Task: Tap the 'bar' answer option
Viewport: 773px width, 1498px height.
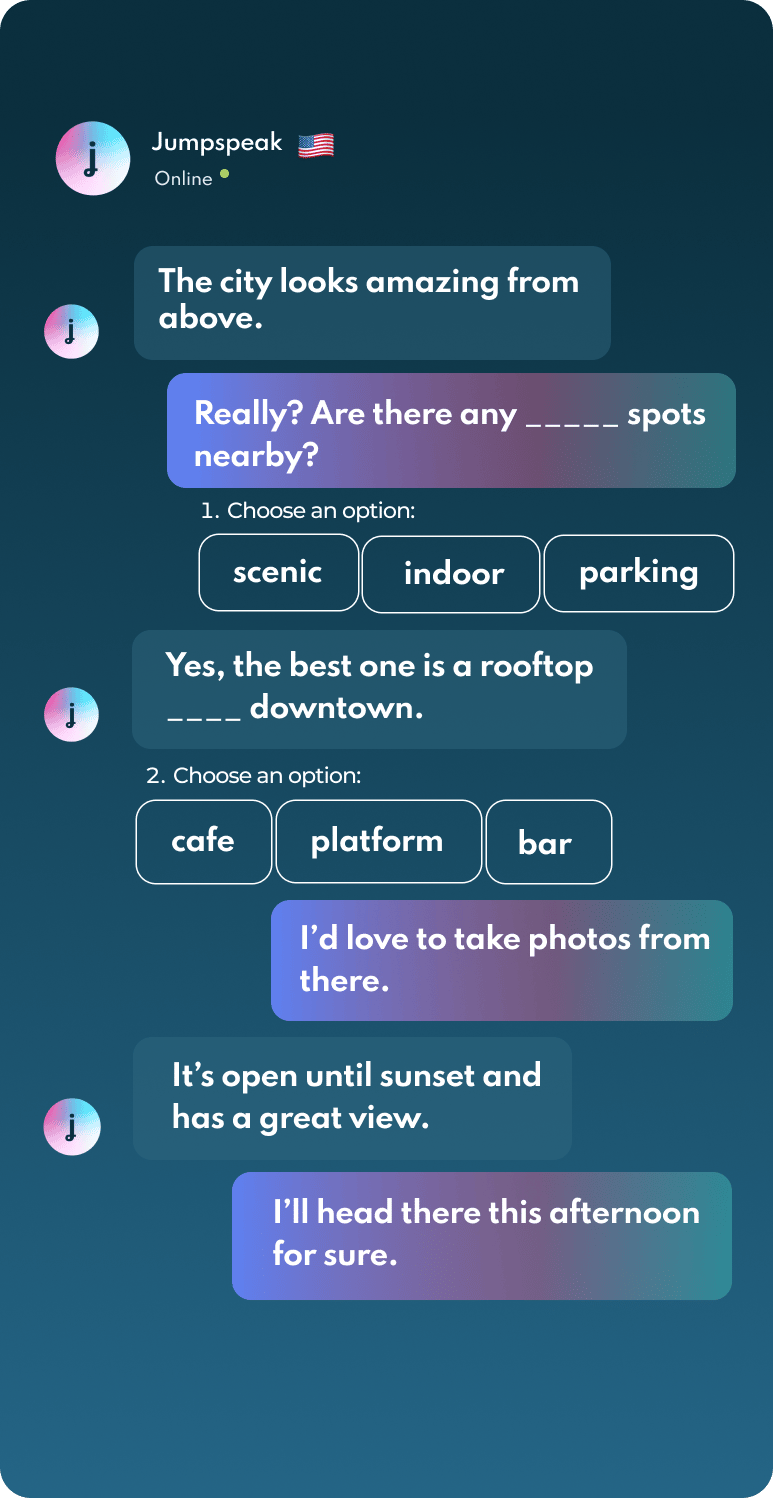Action: click(x=547, y=842)
